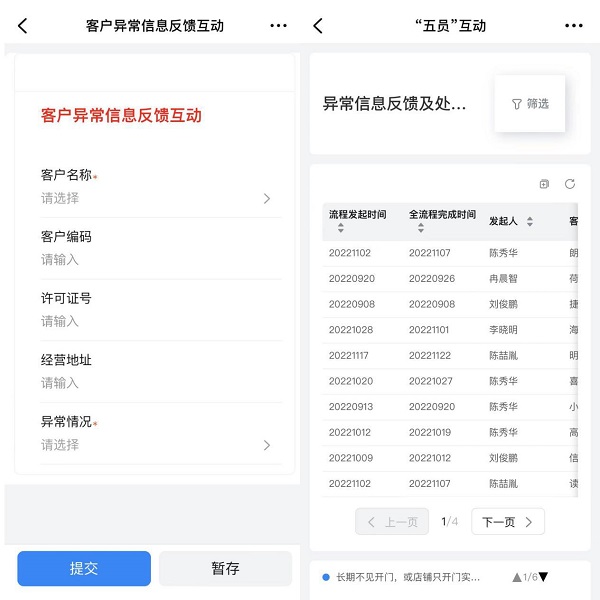The image size is (600, 600).
Task: Tap the 许可证号 input field
Action: coord(155,321)
